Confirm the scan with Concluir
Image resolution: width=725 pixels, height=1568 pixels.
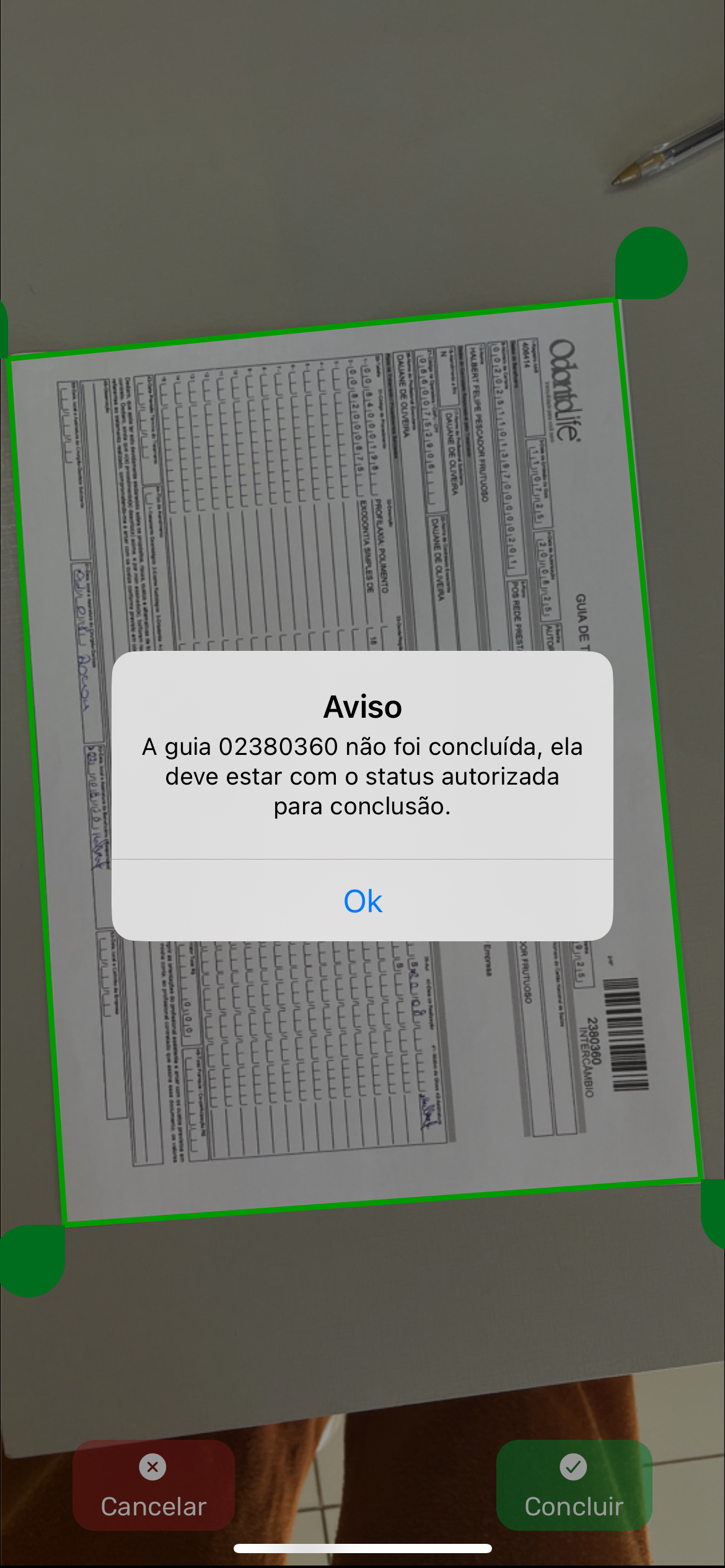574,1485
